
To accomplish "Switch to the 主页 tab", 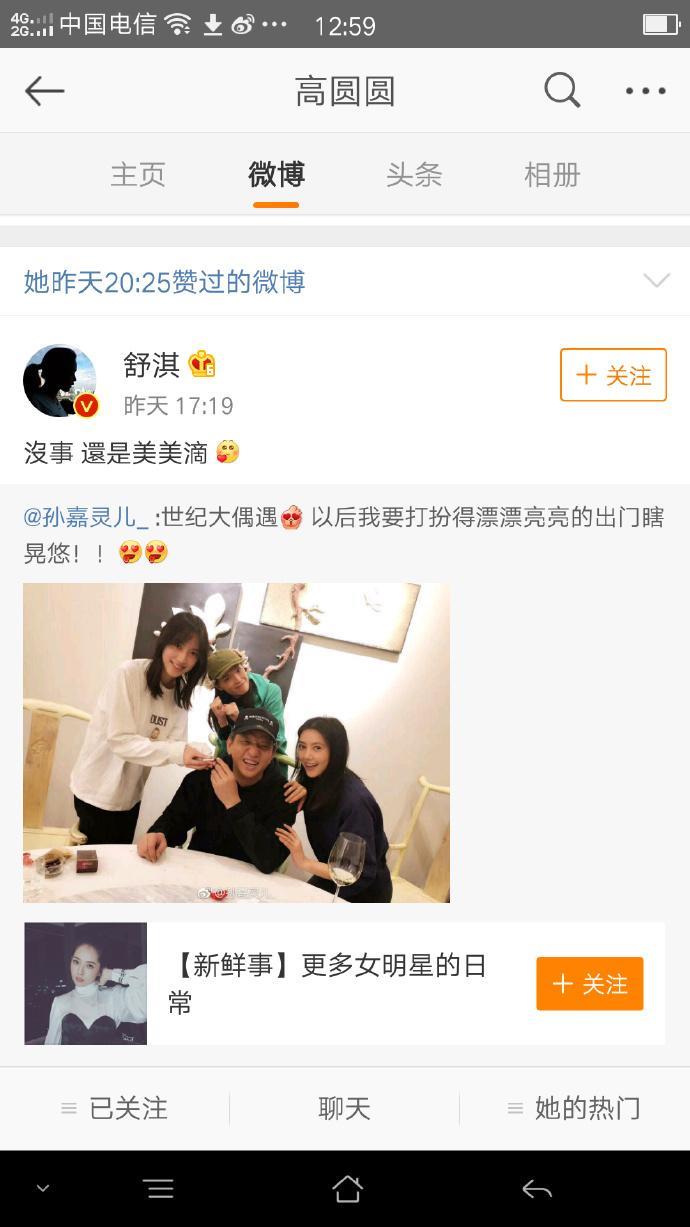I will click(138, 175).
